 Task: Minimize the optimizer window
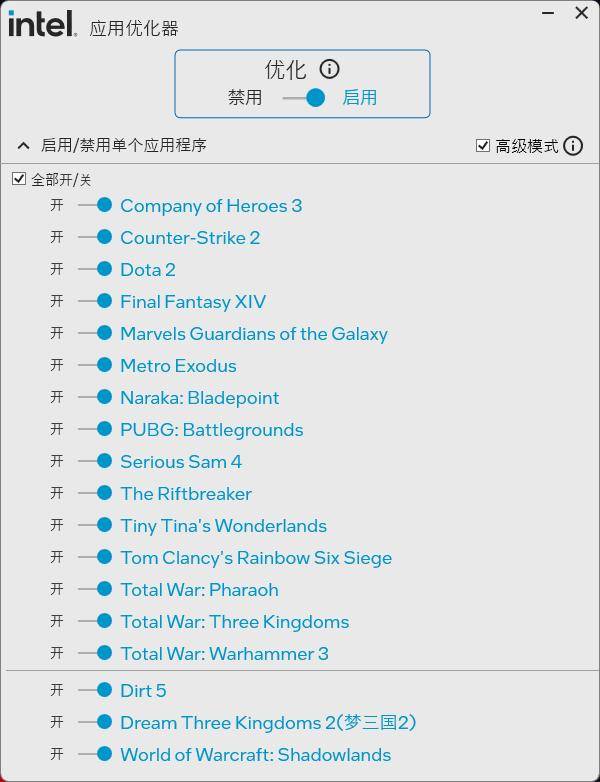click(x=548, y=13)
